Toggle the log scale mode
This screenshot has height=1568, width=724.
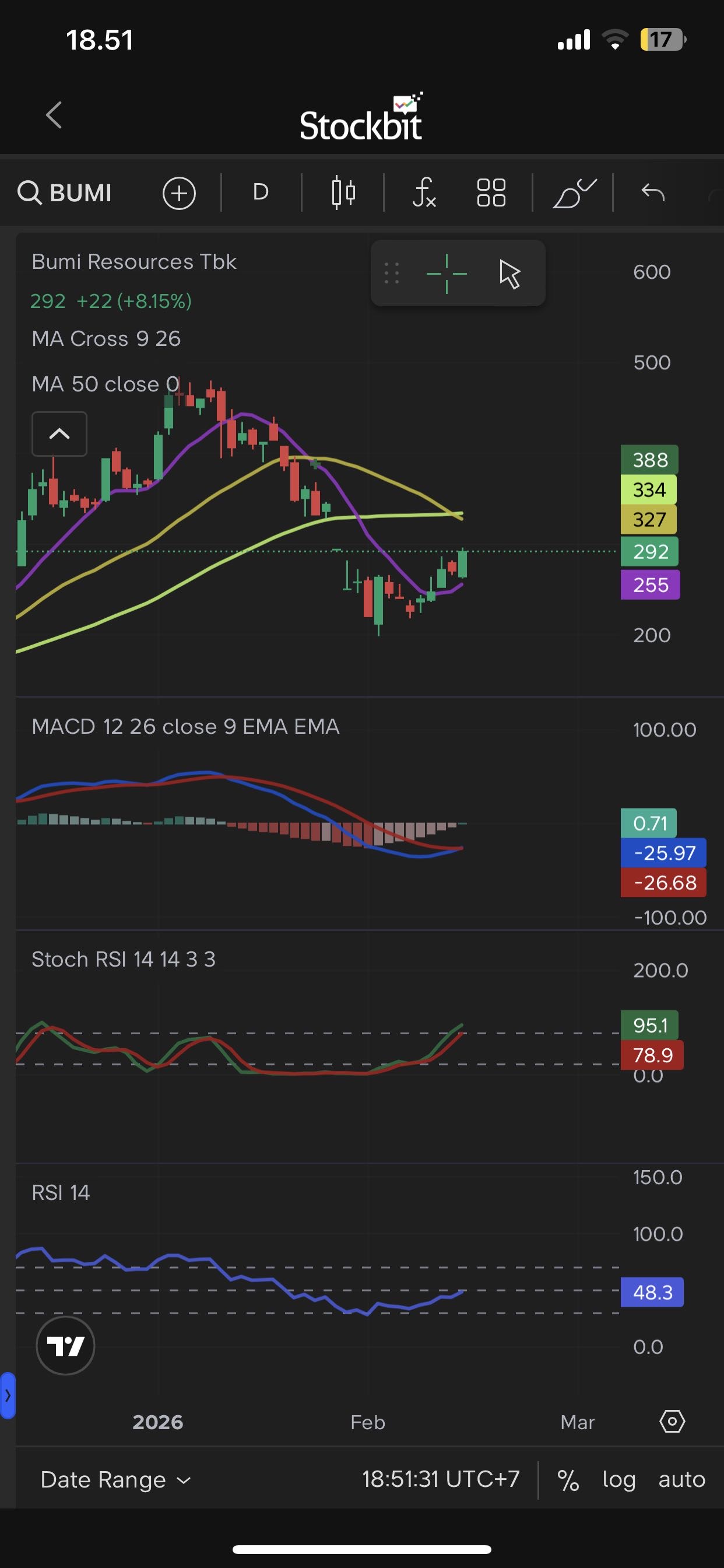(x=618, y=1480)
